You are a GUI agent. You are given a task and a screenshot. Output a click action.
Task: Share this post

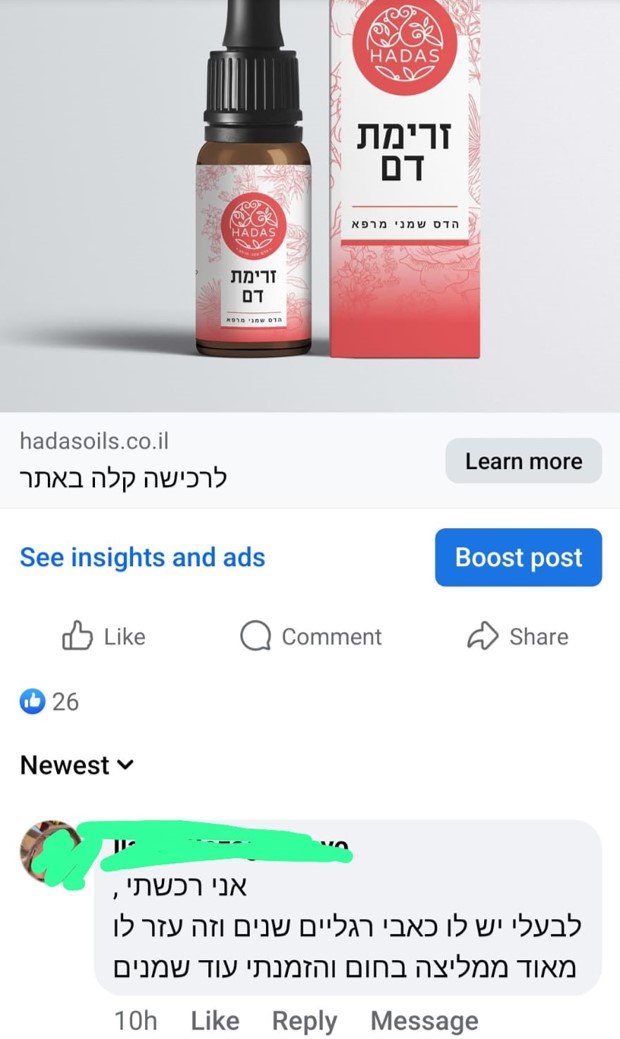[x=518, y=636]
